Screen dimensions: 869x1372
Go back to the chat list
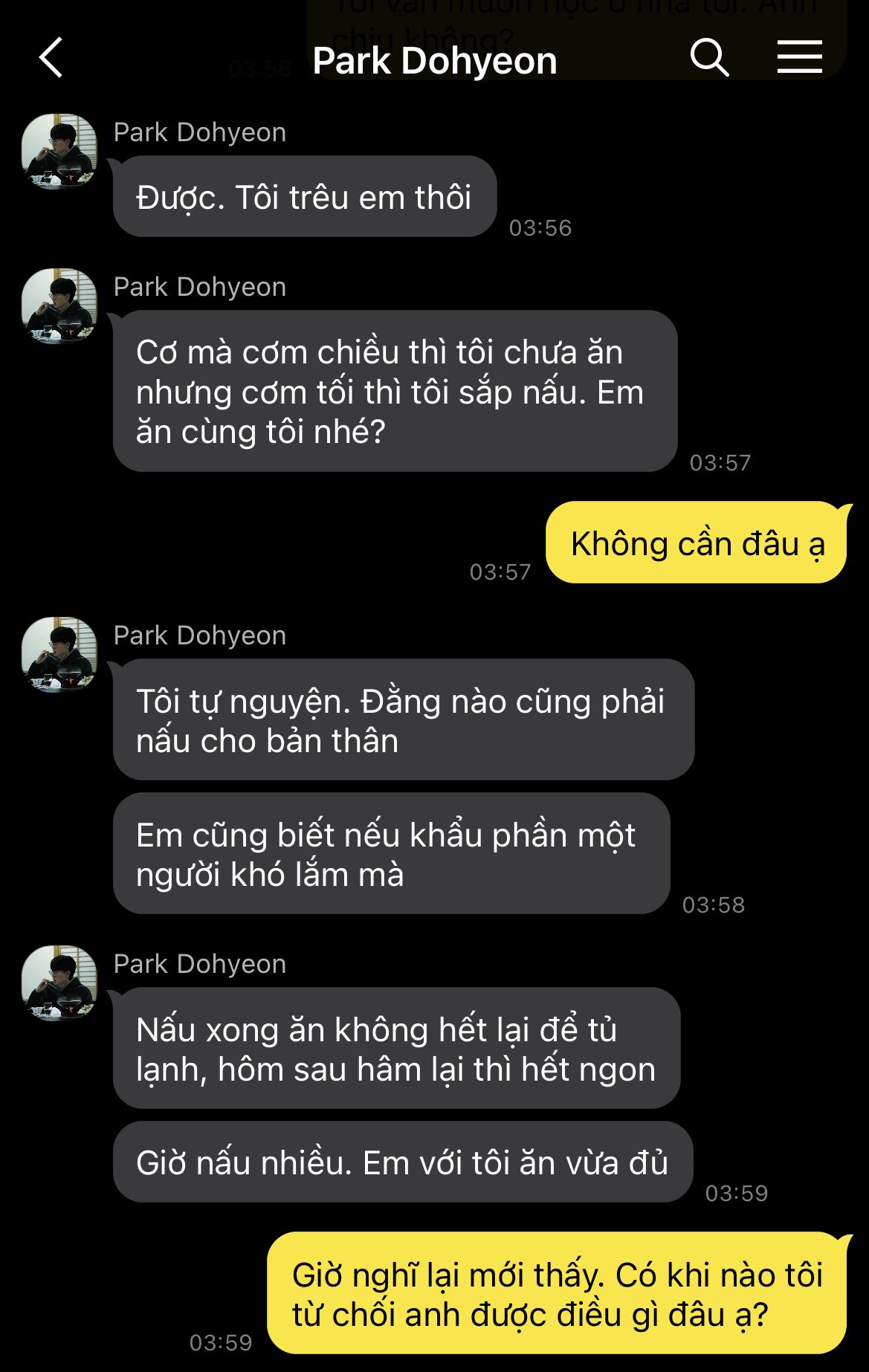[x=51, y=58]
